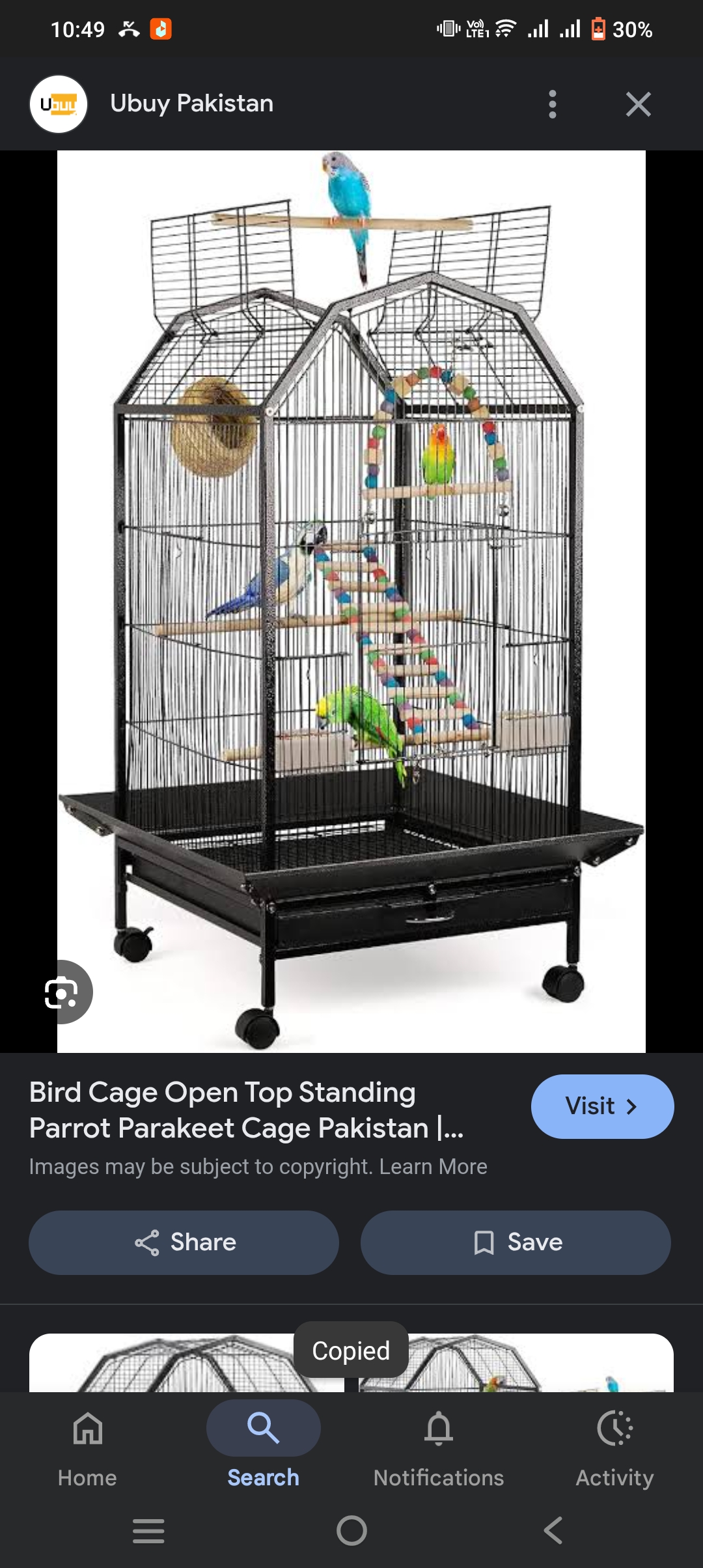
Task: Search this image with Lens icon
Action: coord(62,992)
